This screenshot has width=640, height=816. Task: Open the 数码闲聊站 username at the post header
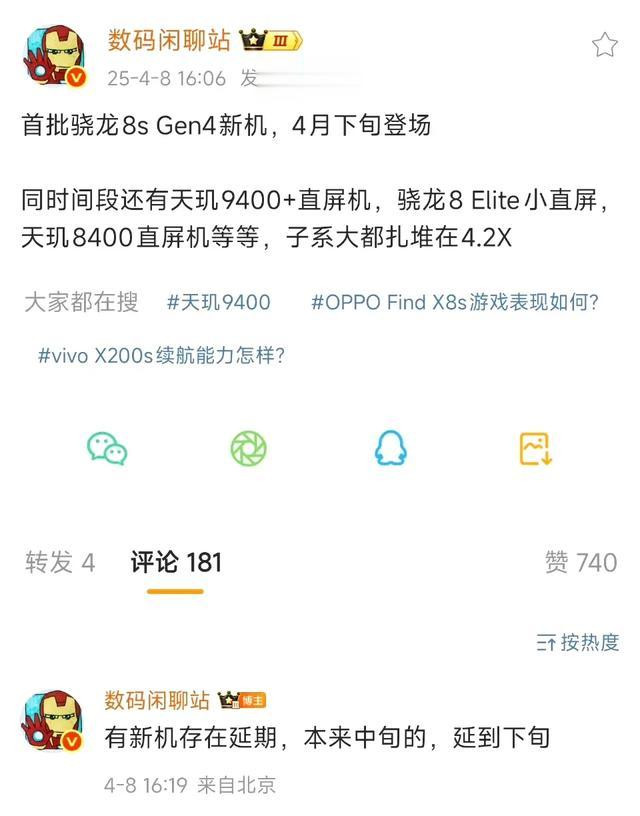[169, 41]
